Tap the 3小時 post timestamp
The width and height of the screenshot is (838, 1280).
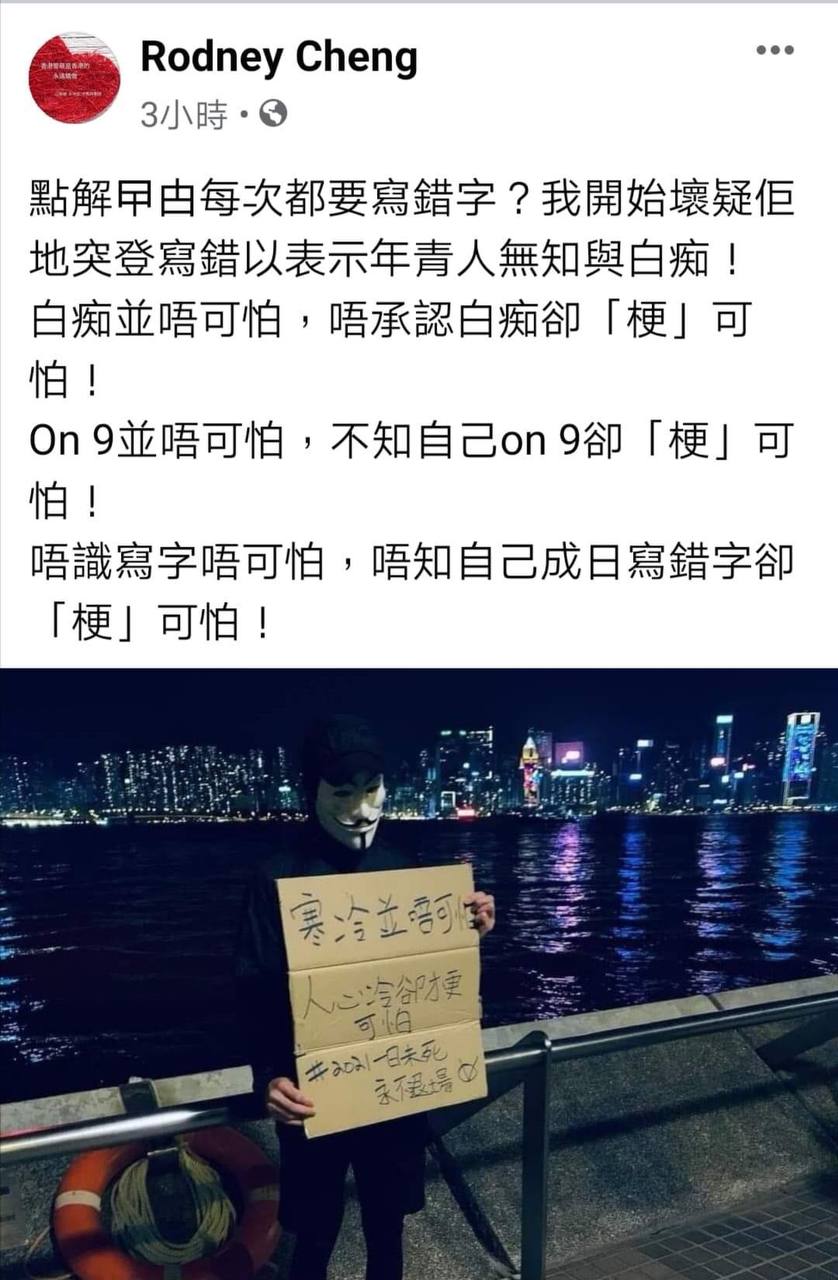(184, 115)
